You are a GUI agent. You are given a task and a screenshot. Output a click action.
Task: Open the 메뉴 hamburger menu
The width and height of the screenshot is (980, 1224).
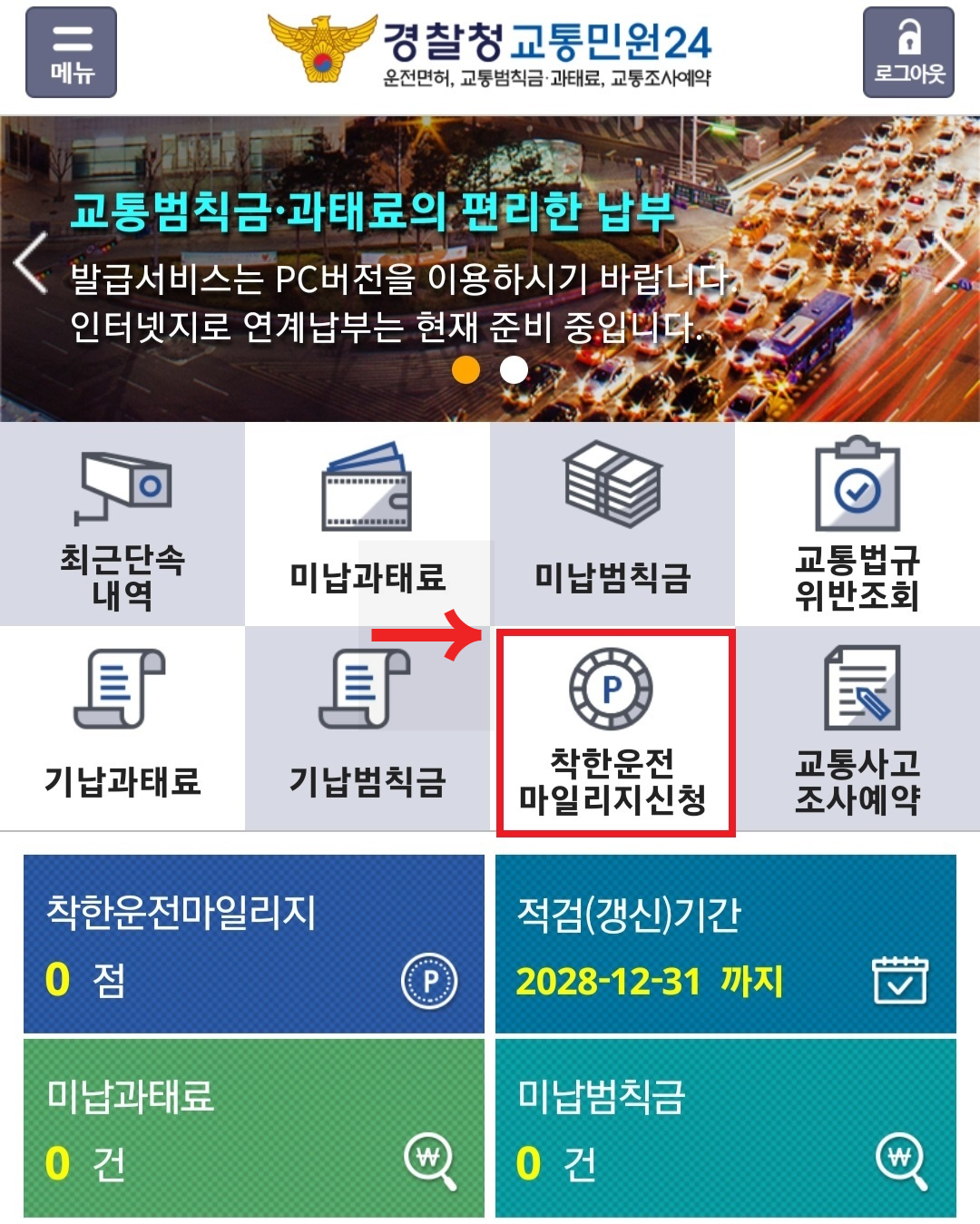coord(71,50)
